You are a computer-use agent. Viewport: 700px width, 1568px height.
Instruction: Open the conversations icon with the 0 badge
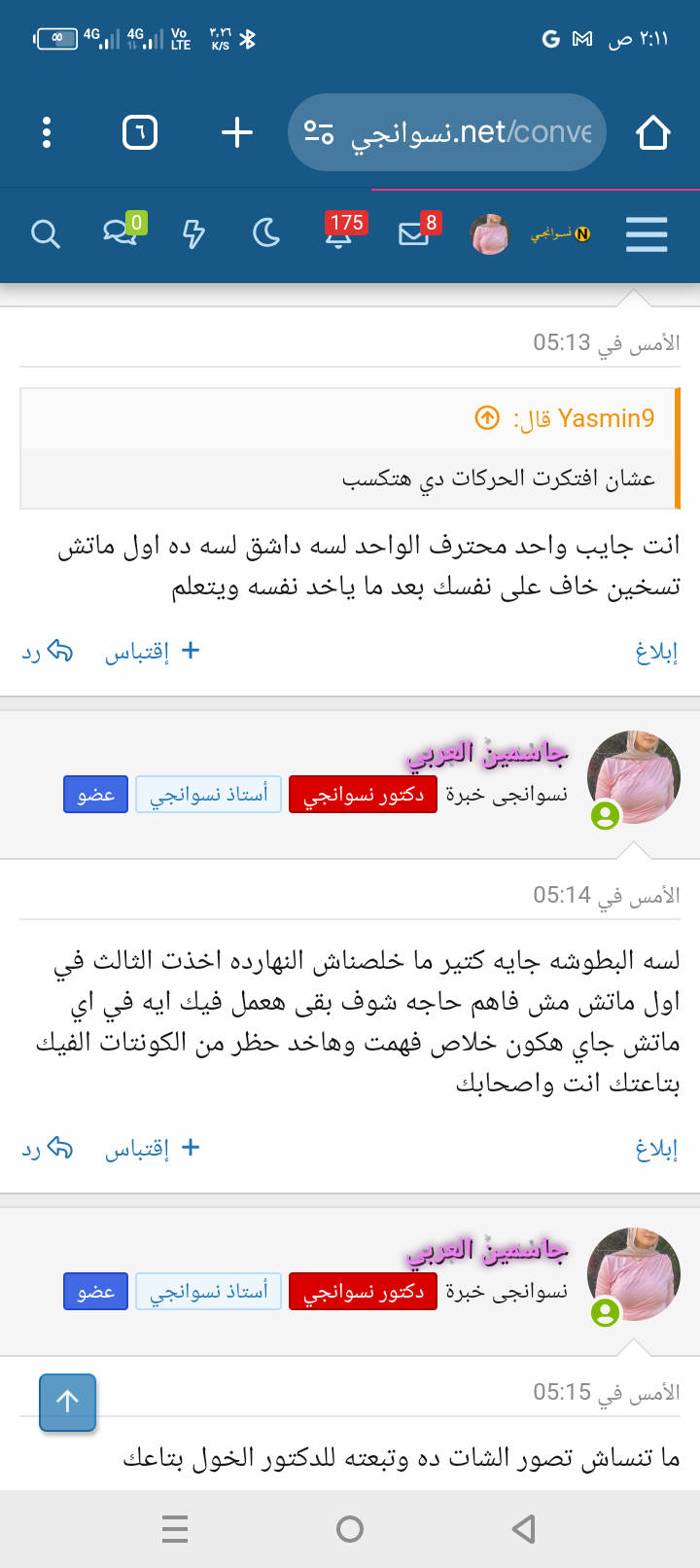122,232
